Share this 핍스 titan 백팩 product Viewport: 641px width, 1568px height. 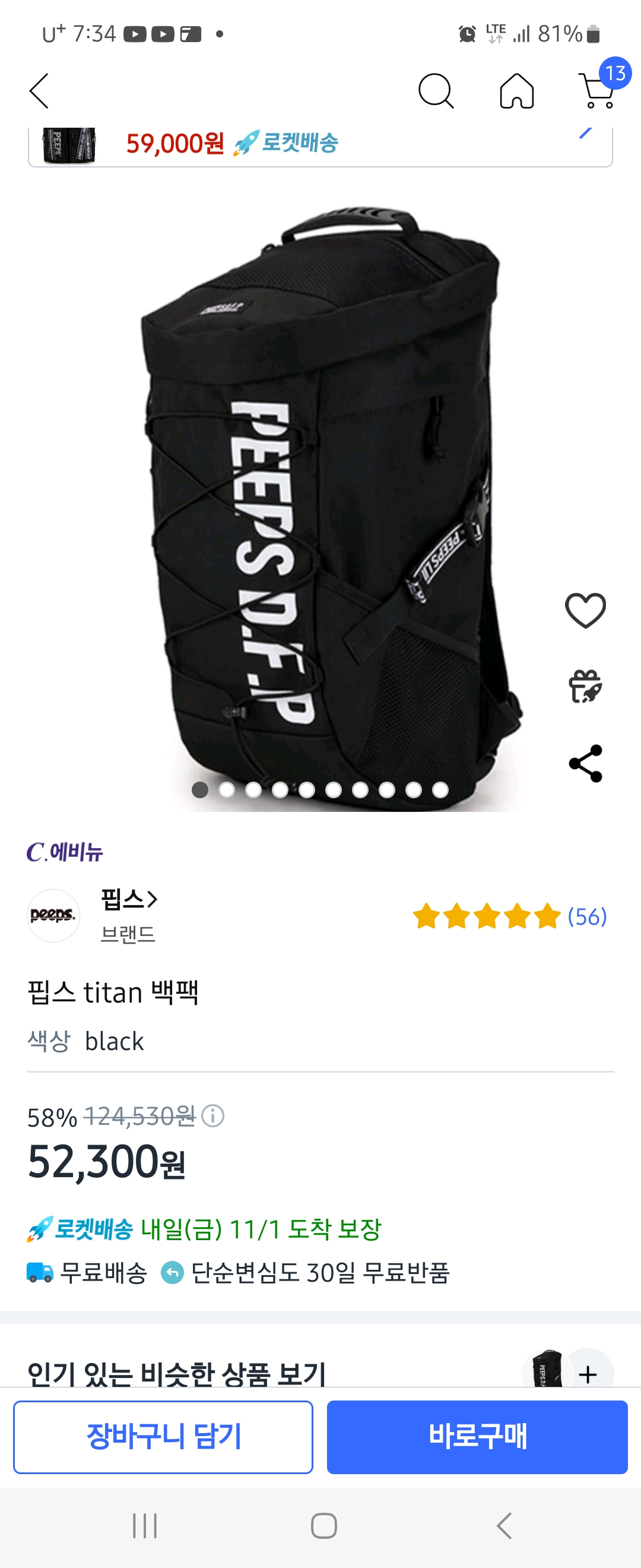[x=585, y=763]
